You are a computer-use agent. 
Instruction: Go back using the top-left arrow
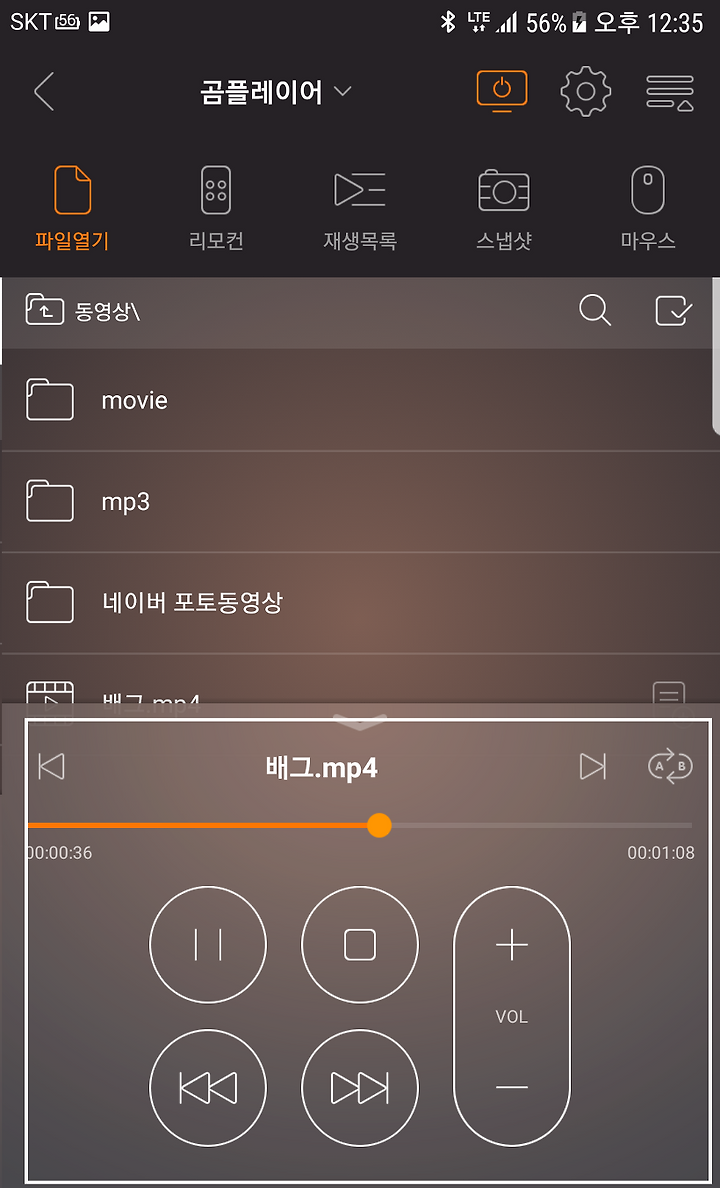click(44, 92)
